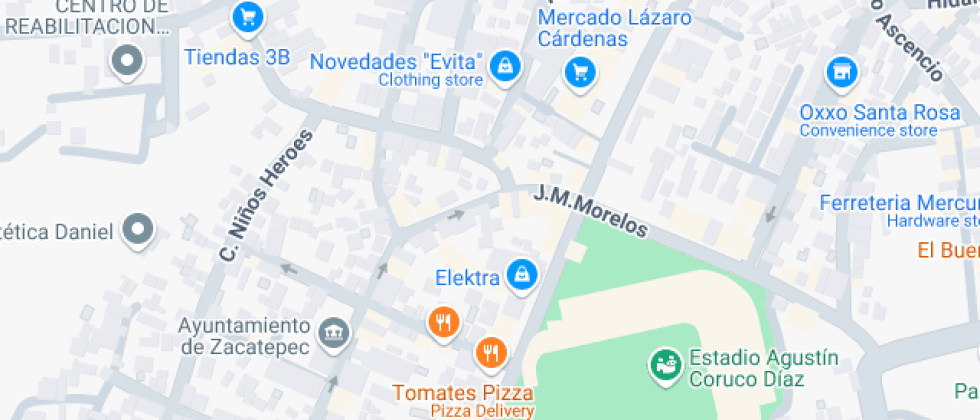Select the Ferreteria Mercurio hardware store label
Image resolution: width=980 pixels, height=420 pixels.
tap(898, 203)
